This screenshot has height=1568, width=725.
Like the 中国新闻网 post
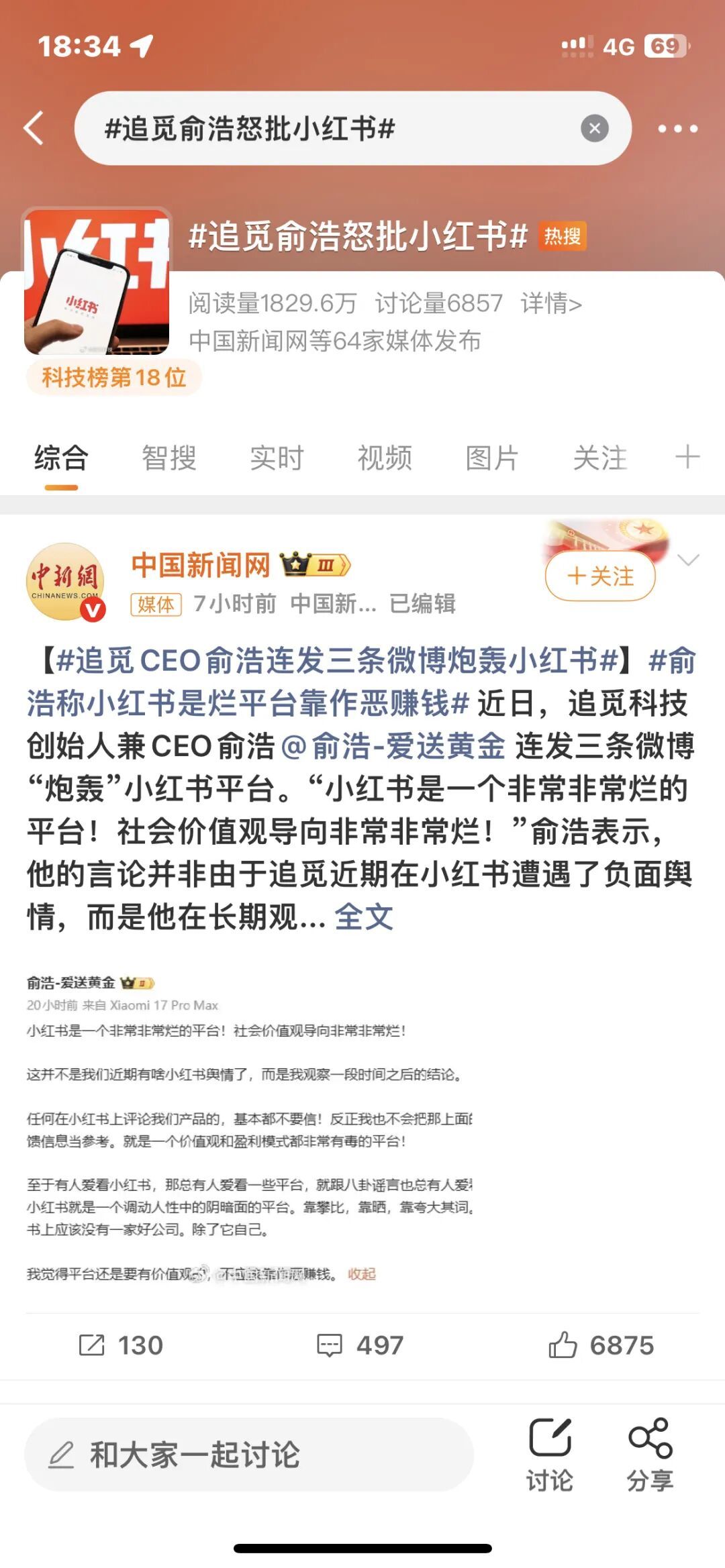point(601,1345)
